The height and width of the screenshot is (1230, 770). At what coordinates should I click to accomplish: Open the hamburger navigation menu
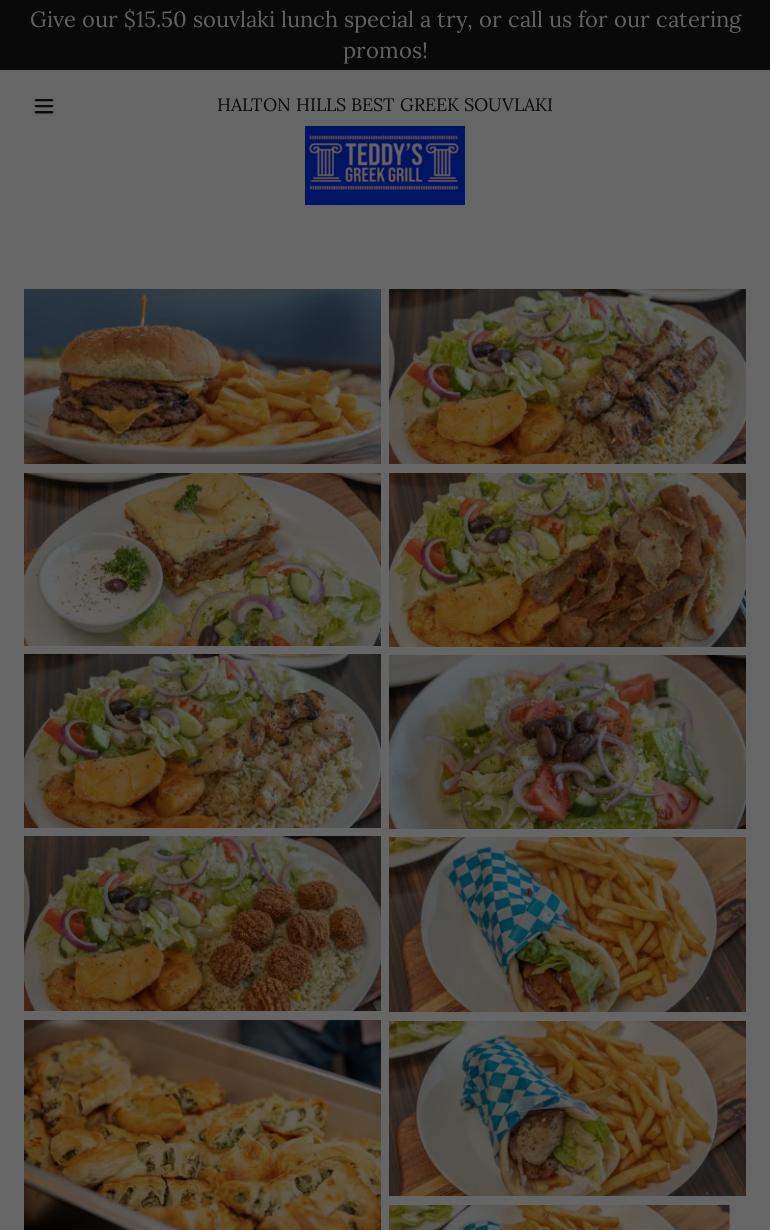pyautogui.click(x=44, y=106)
